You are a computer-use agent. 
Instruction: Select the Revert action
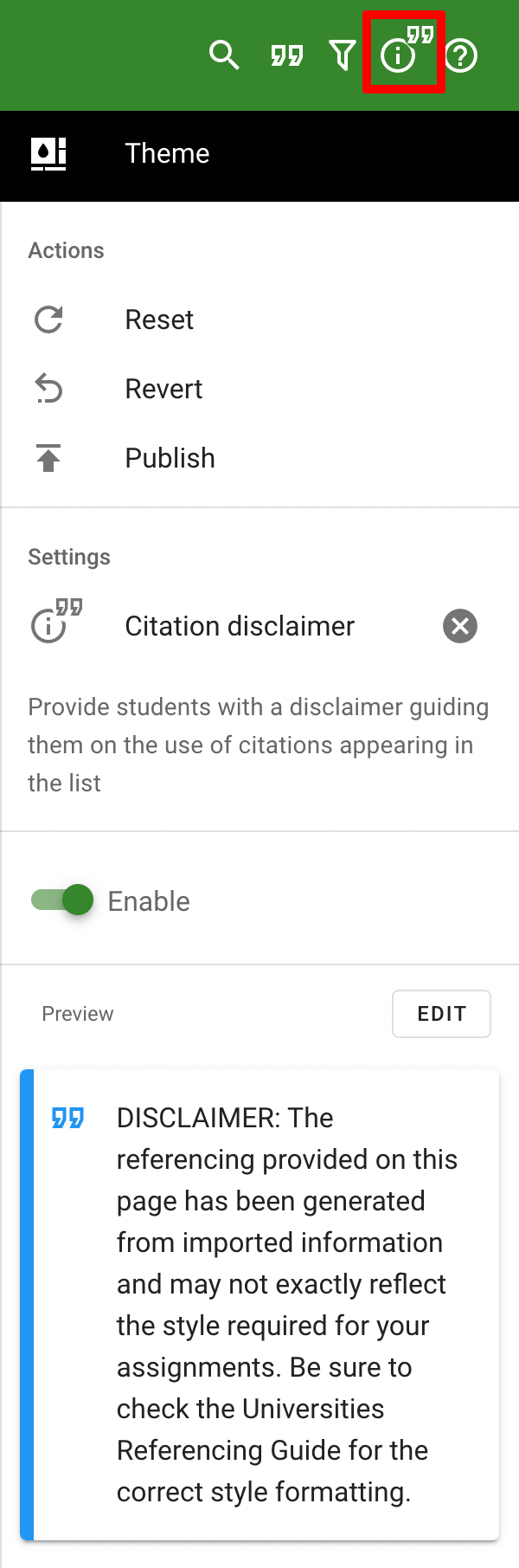coord(163,389)
